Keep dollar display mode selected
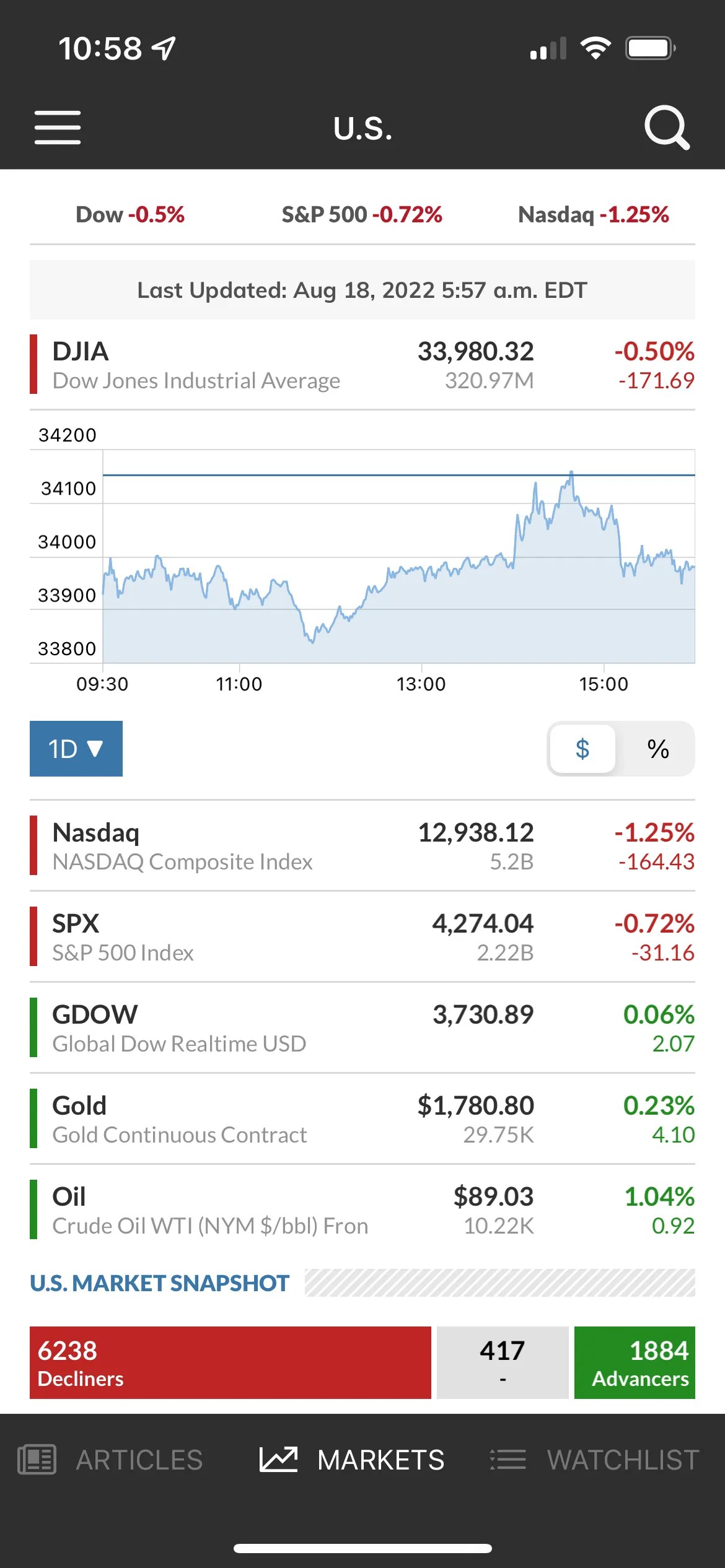725x1568 pixels. 581,749
